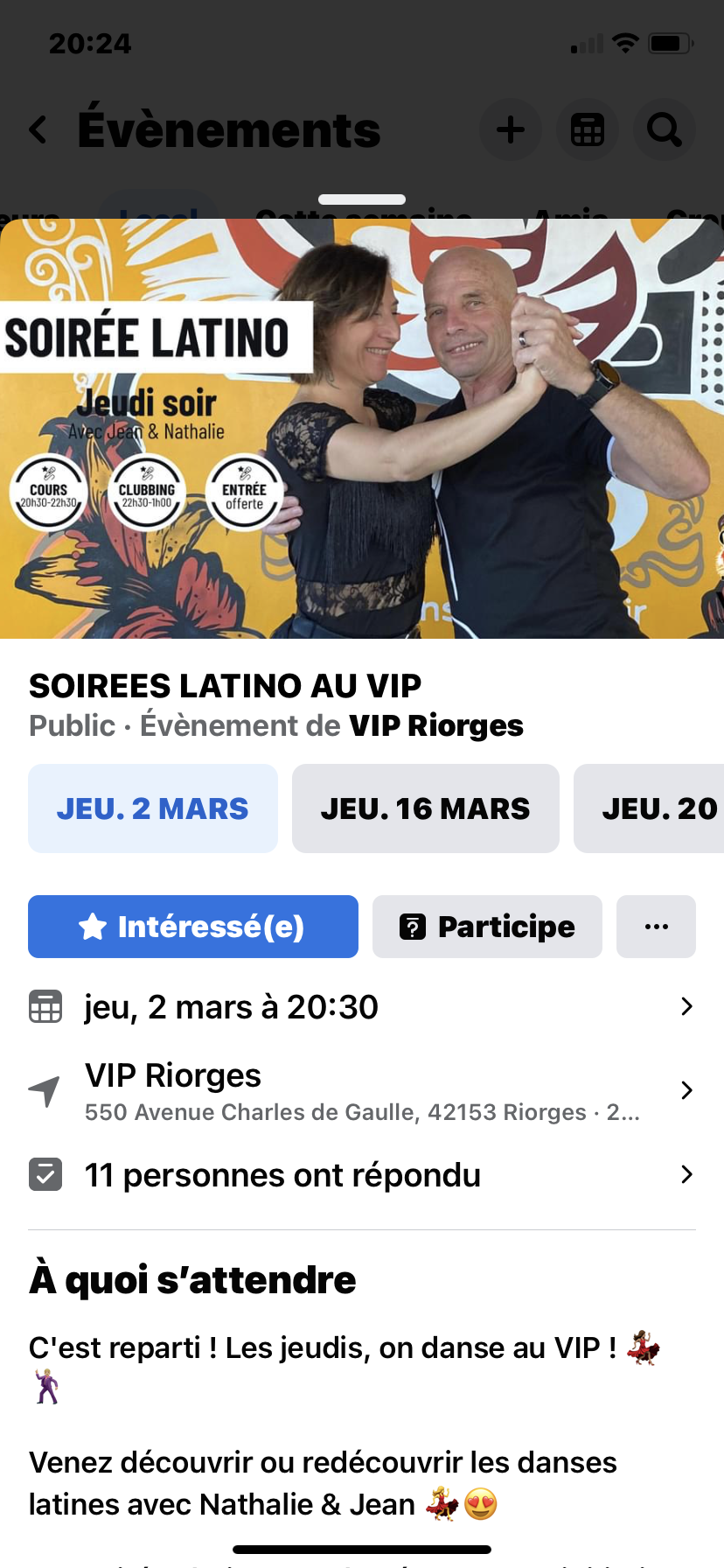This screenshot has width=724, height=1568.
Task: Go back from Évènements
Action: click(38, 130)
